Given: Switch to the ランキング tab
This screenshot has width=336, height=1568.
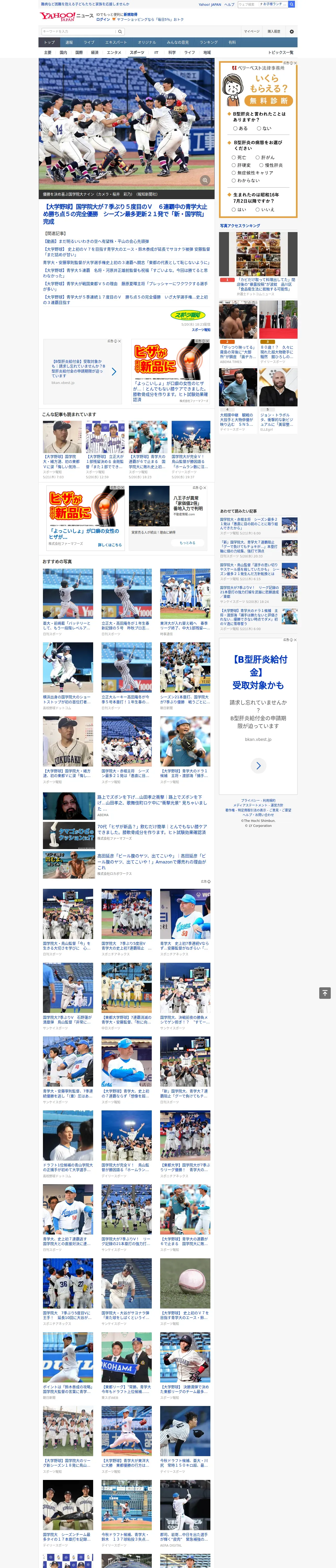Looking at the screenshot, I should pyautogui.click(x=209, y=43).
